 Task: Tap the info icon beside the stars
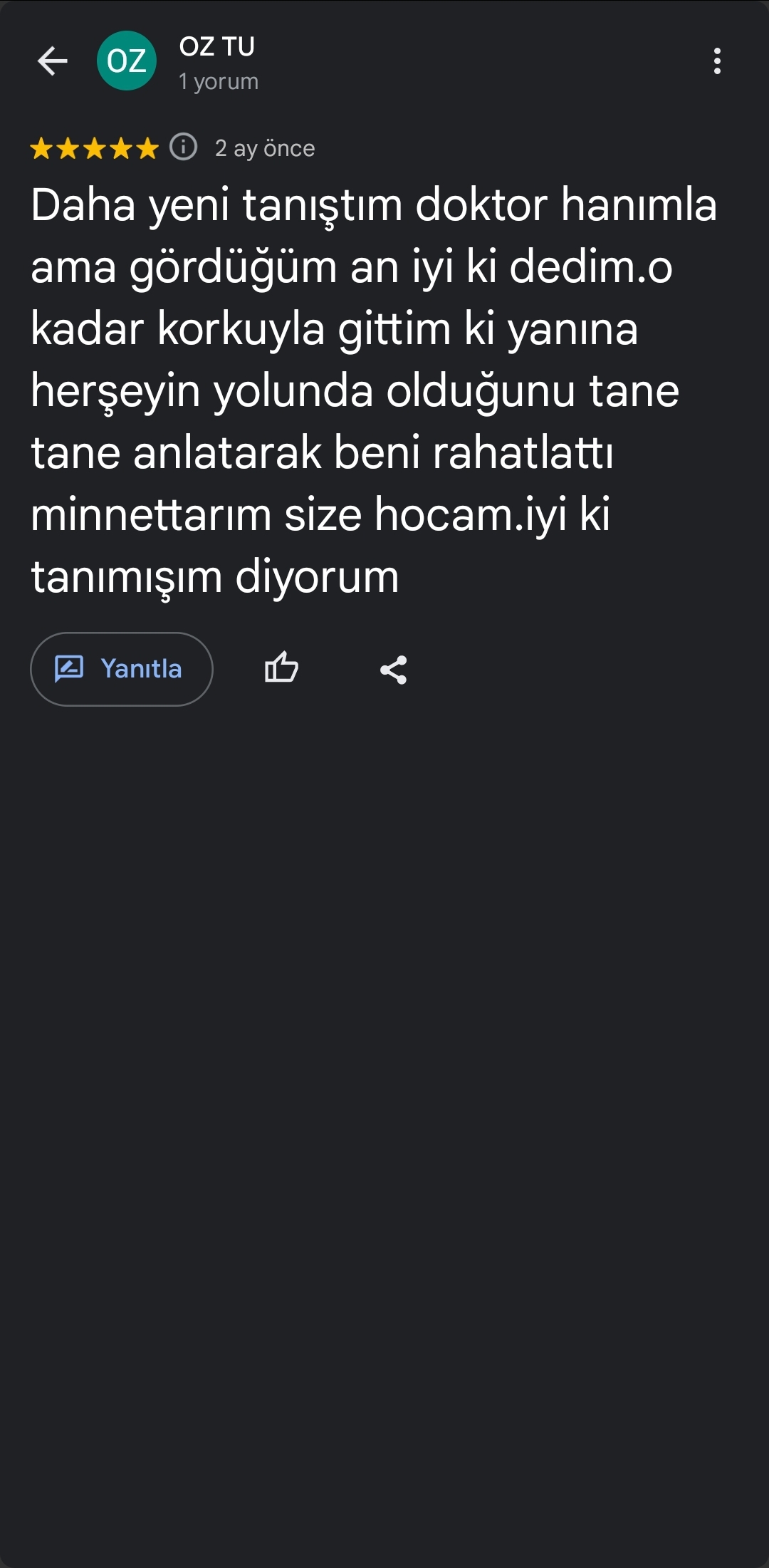(x=183, y=147)
